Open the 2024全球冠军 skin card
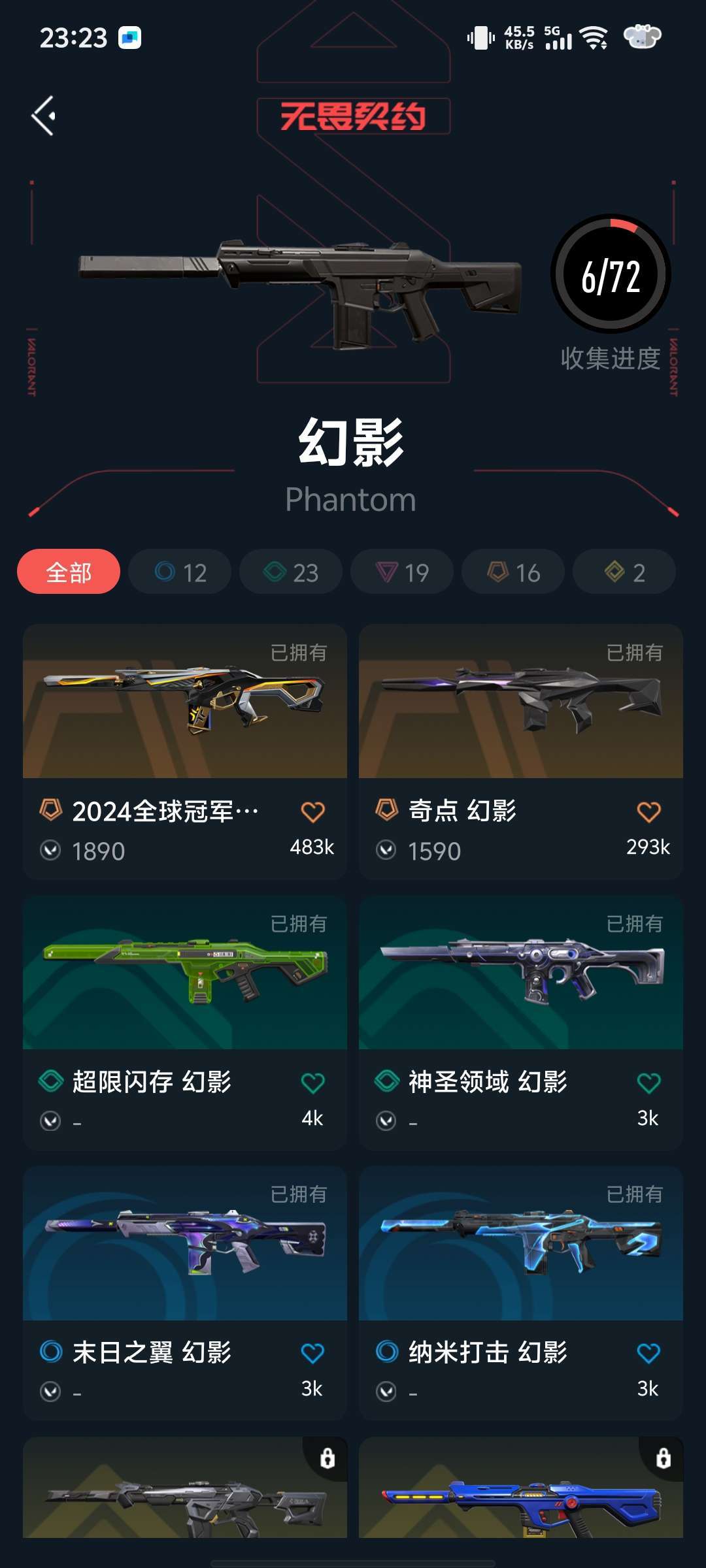 click(185, 751)
